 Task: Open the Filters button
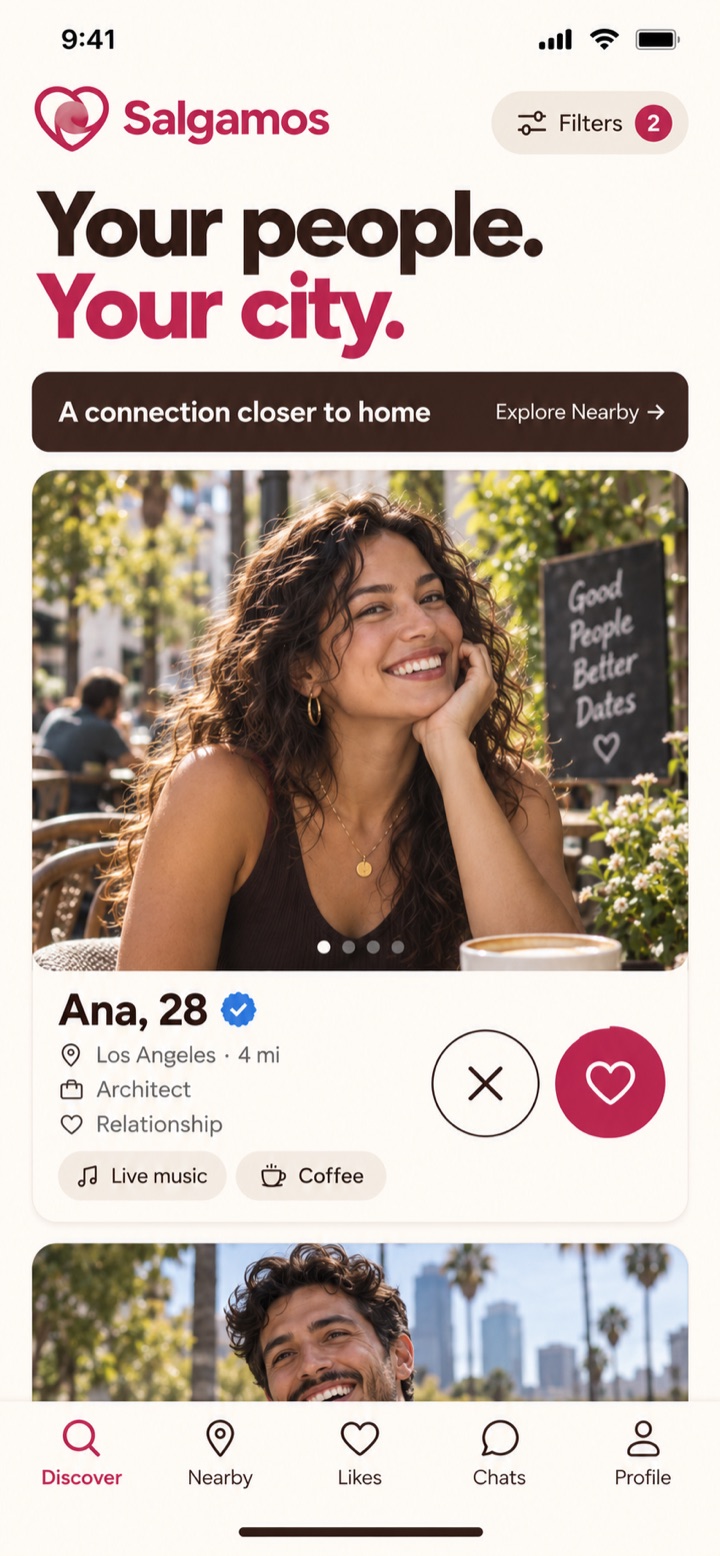(589, 123)
